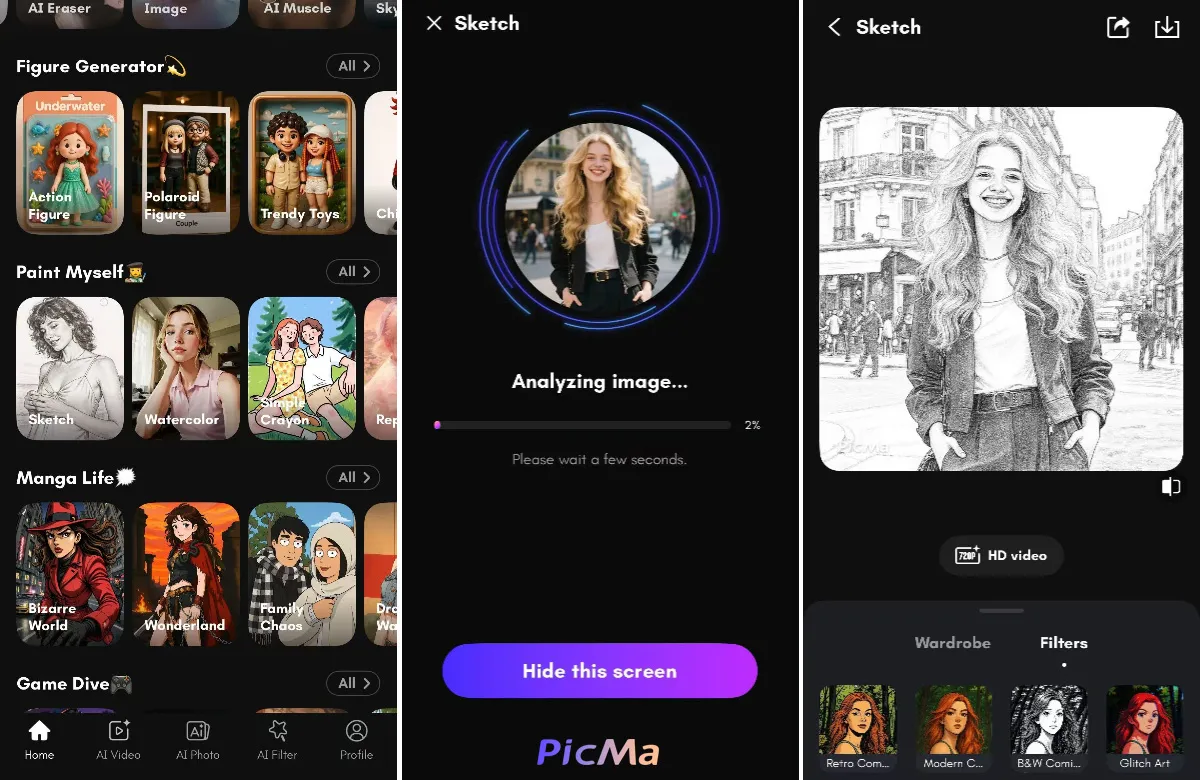Create an HD video from the sketch
The width and height of the screenshot is (1200, 780).
tap(1001, 555)
